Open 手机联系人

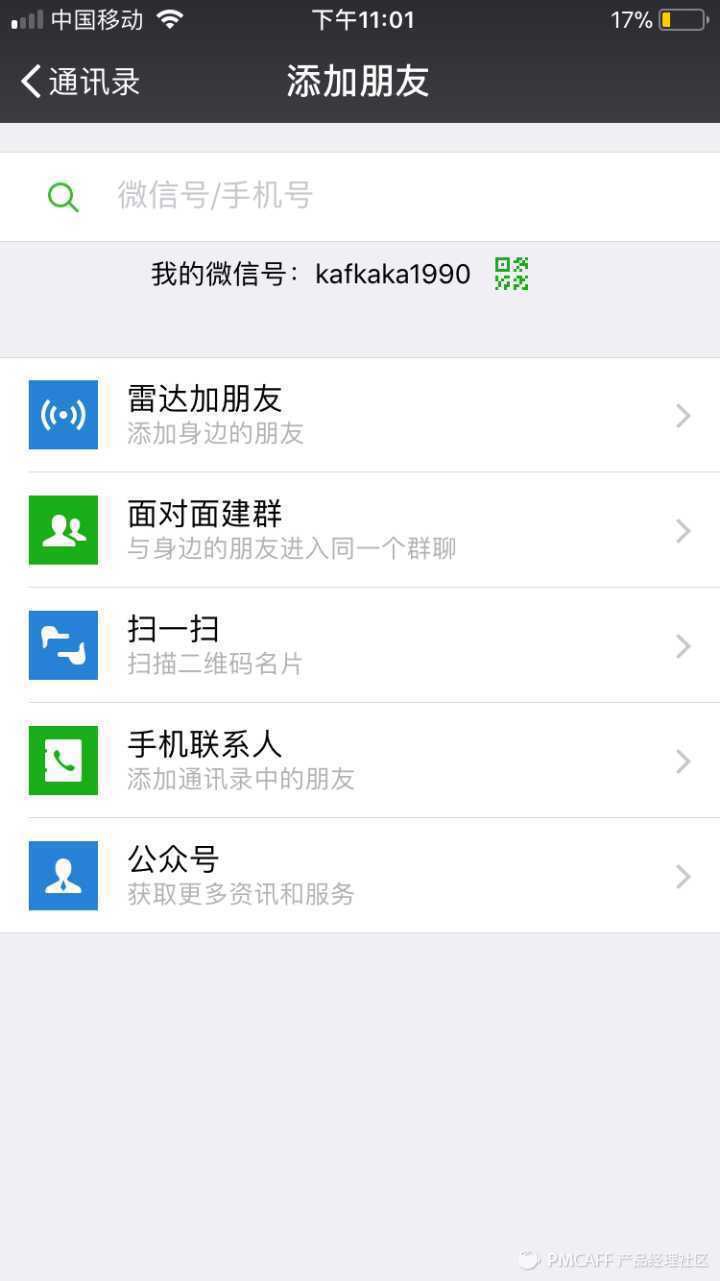(x=360, y=760)
